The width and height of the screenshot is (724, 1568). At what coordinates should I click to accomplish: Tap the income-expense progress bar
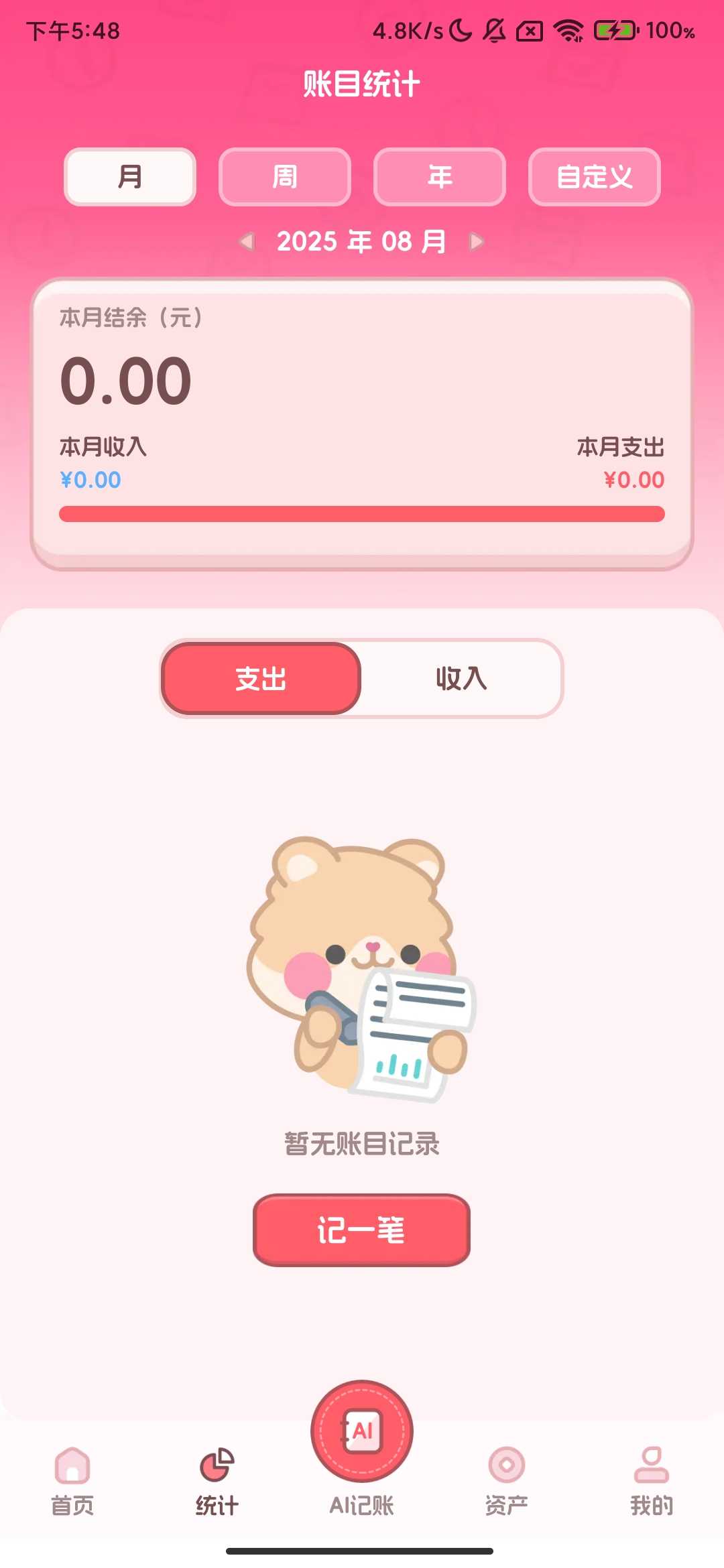click(361, 512)
